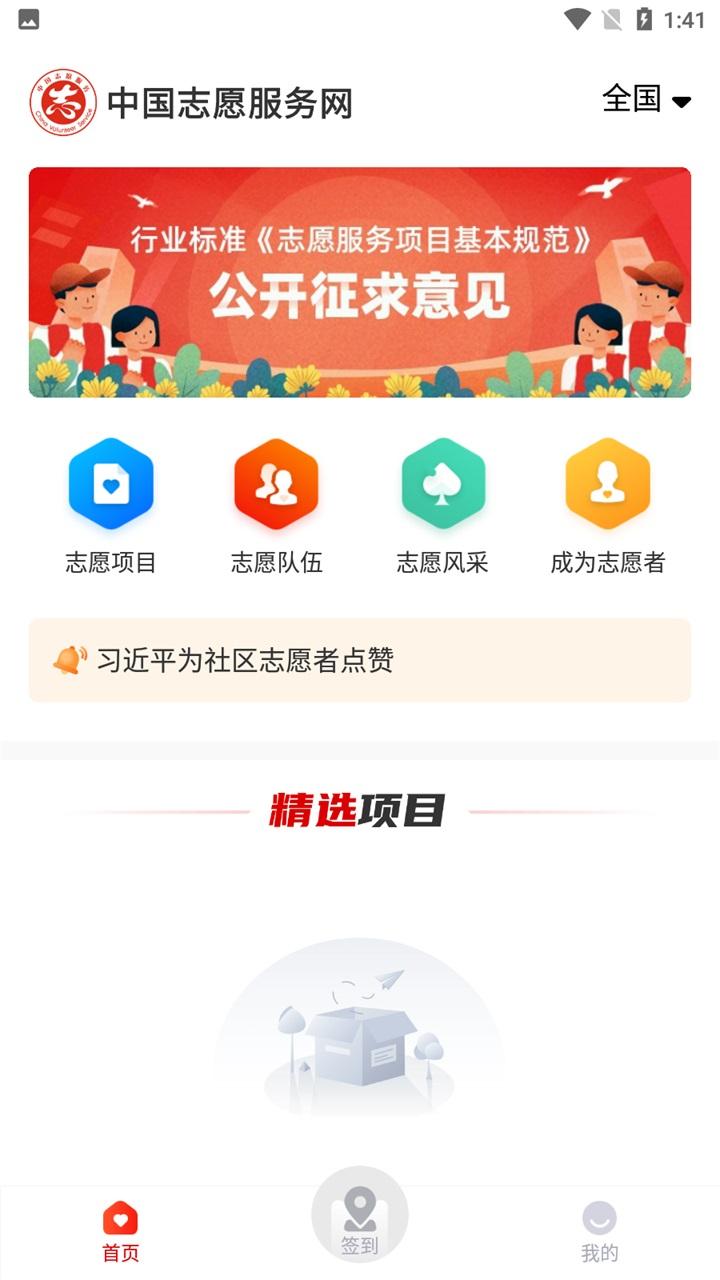720x1280 pixels.
Task: Open 志愿项目 section
Action: point(111,506)
